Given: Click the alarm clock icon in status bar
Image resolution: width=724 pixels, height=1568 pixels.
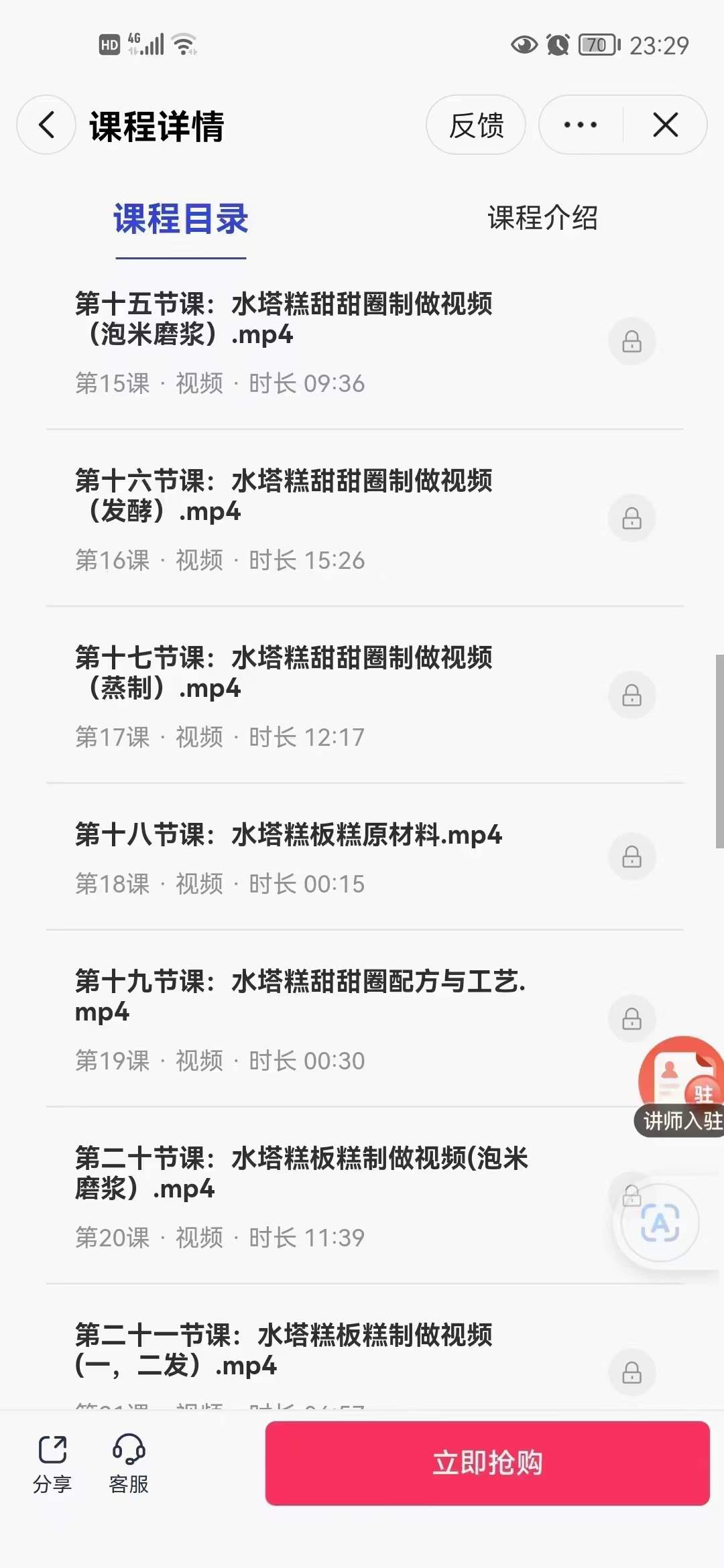Looking at the screenshot, I should pyautogui.click(x=556, y=45).
